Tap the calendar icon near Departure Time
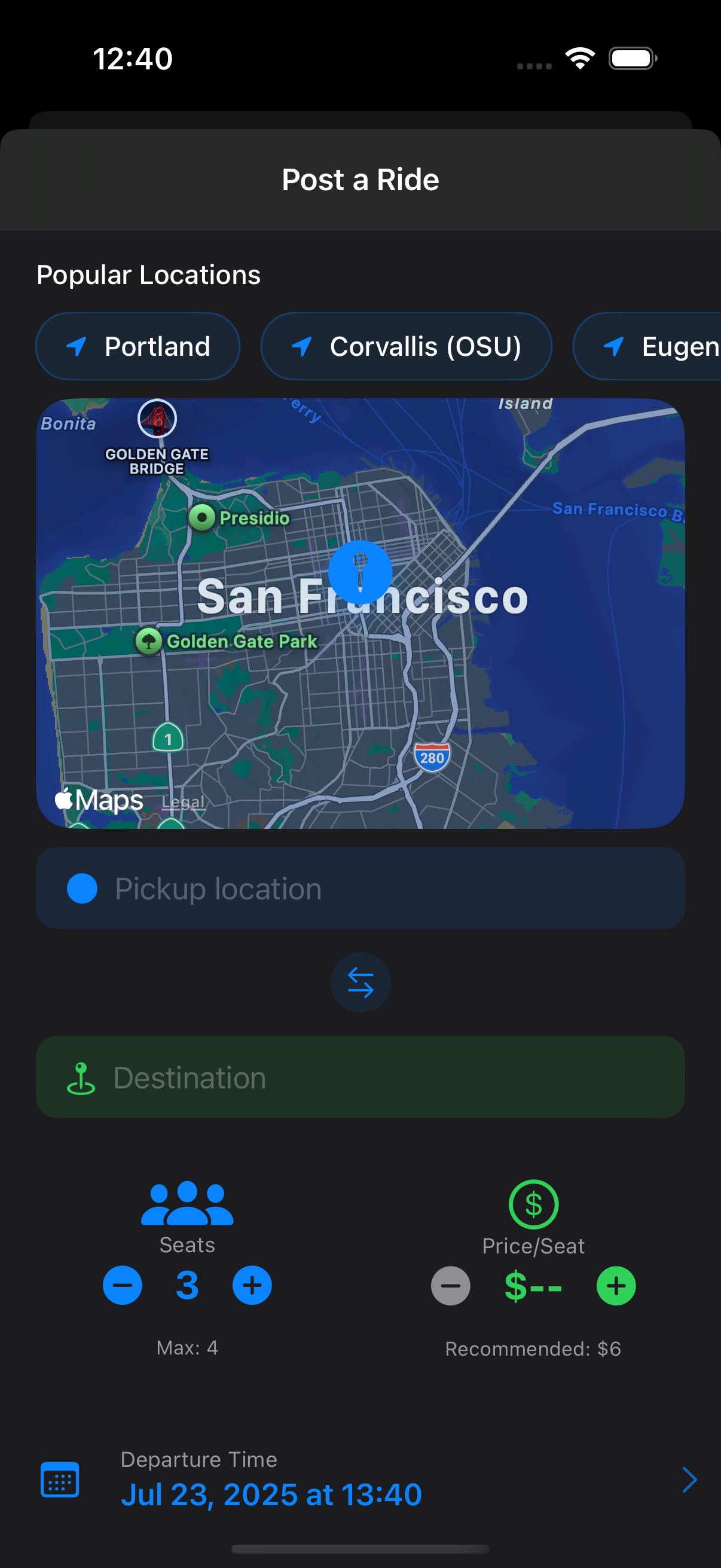This screenshot has height=1568, width=721. coord(60,1479)
